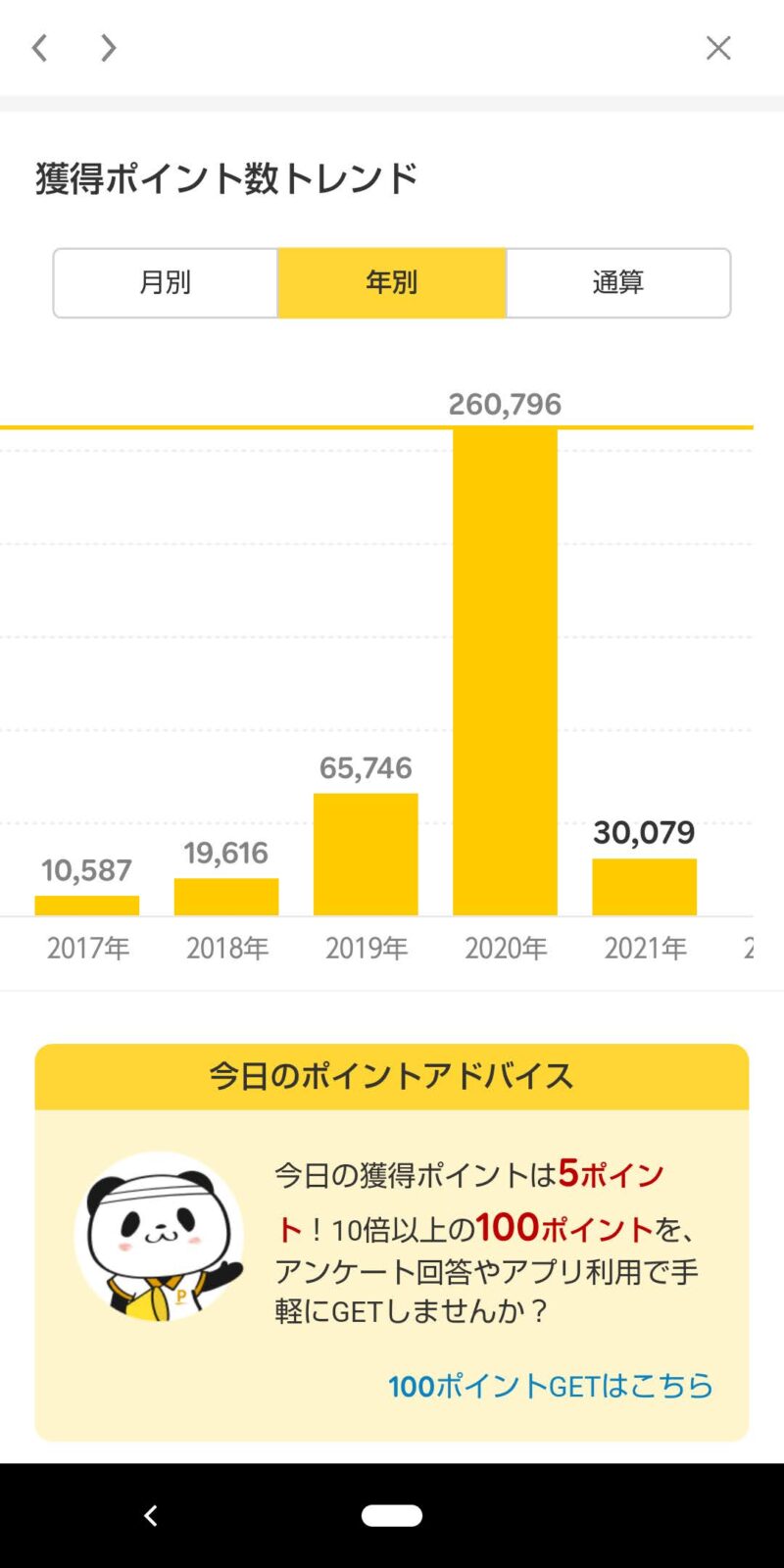Image resolution: width=784 pixels, height=1568 pixels.
Task: Go back with the left arrow icon
Action: (39, 48)
